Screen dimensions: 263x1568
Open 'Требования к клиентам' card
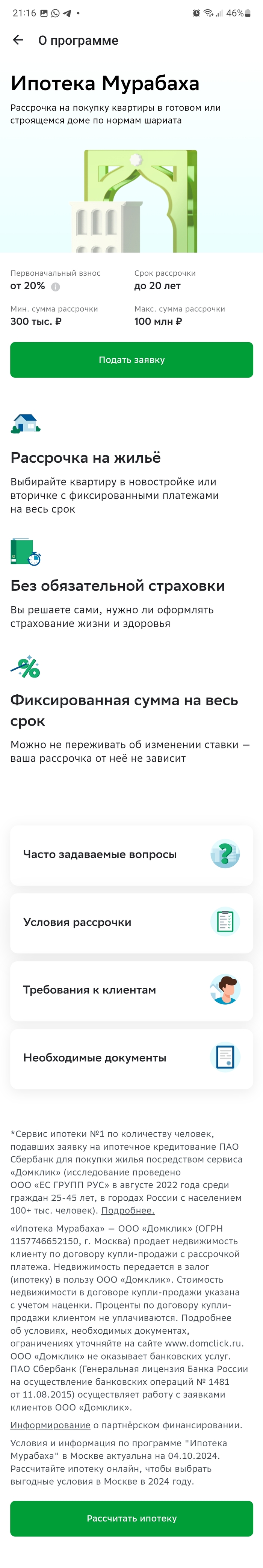(131, 990)
